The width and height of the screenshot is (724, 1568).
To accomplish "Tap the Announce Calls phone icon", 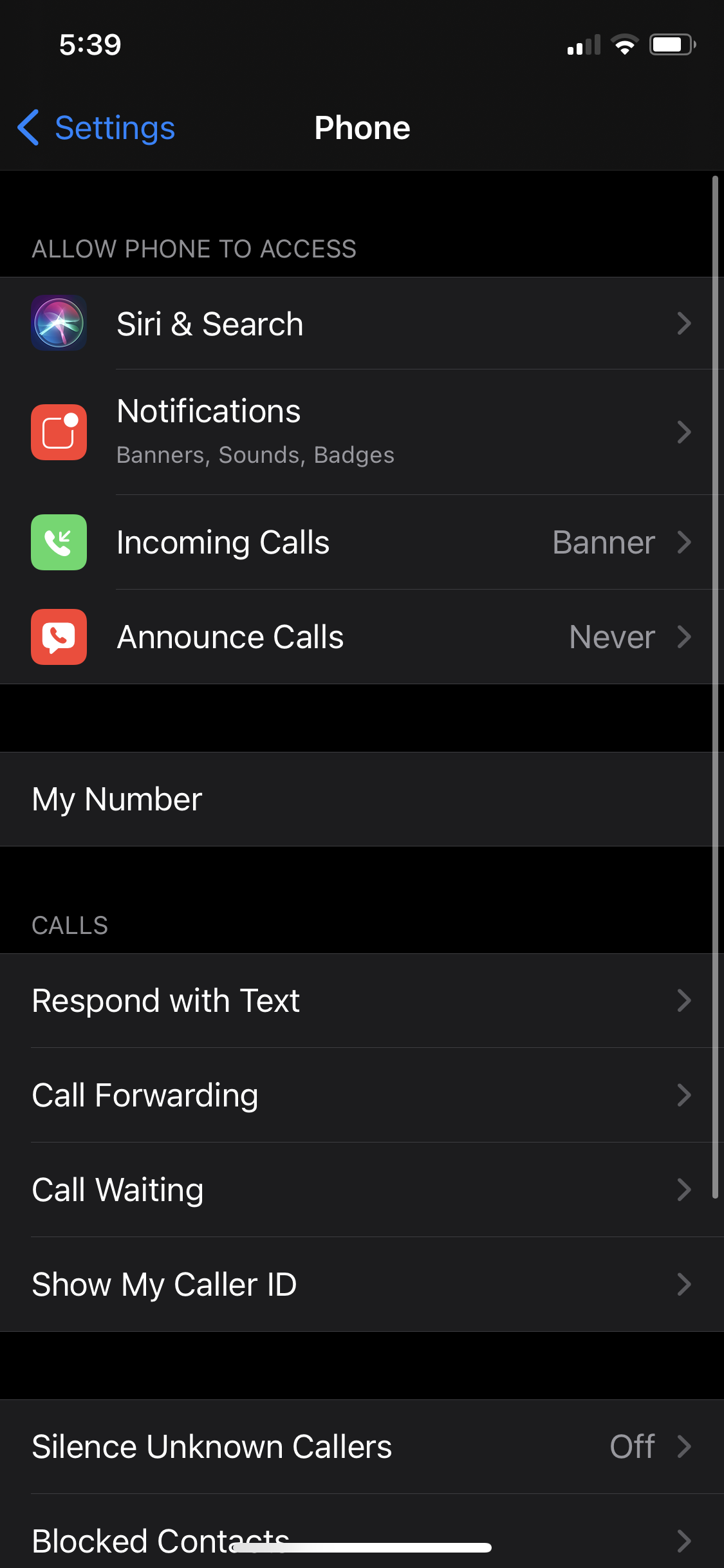I will tap(59, 637).
